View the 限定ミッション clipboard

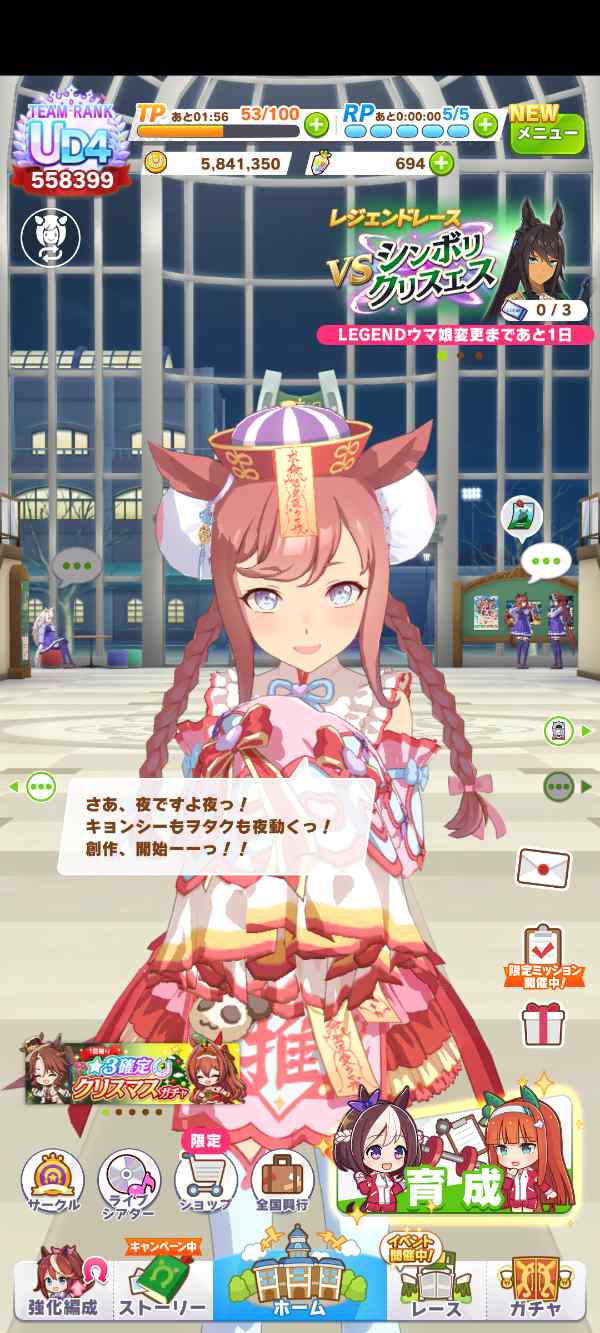[x=543, y=954]
